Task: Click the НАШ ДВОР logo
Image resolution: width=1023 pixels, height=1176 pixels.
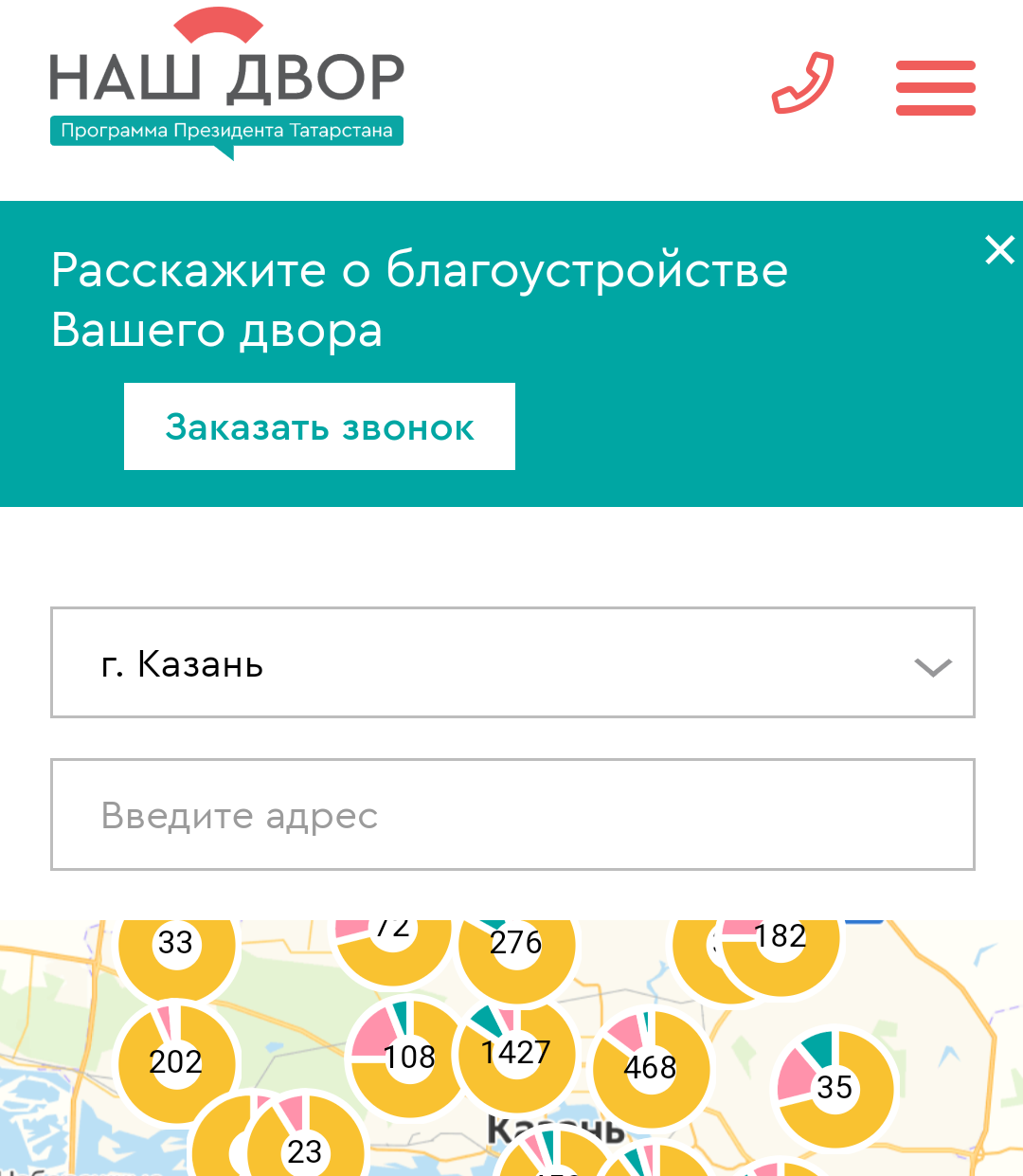Action: pos(225,76)
